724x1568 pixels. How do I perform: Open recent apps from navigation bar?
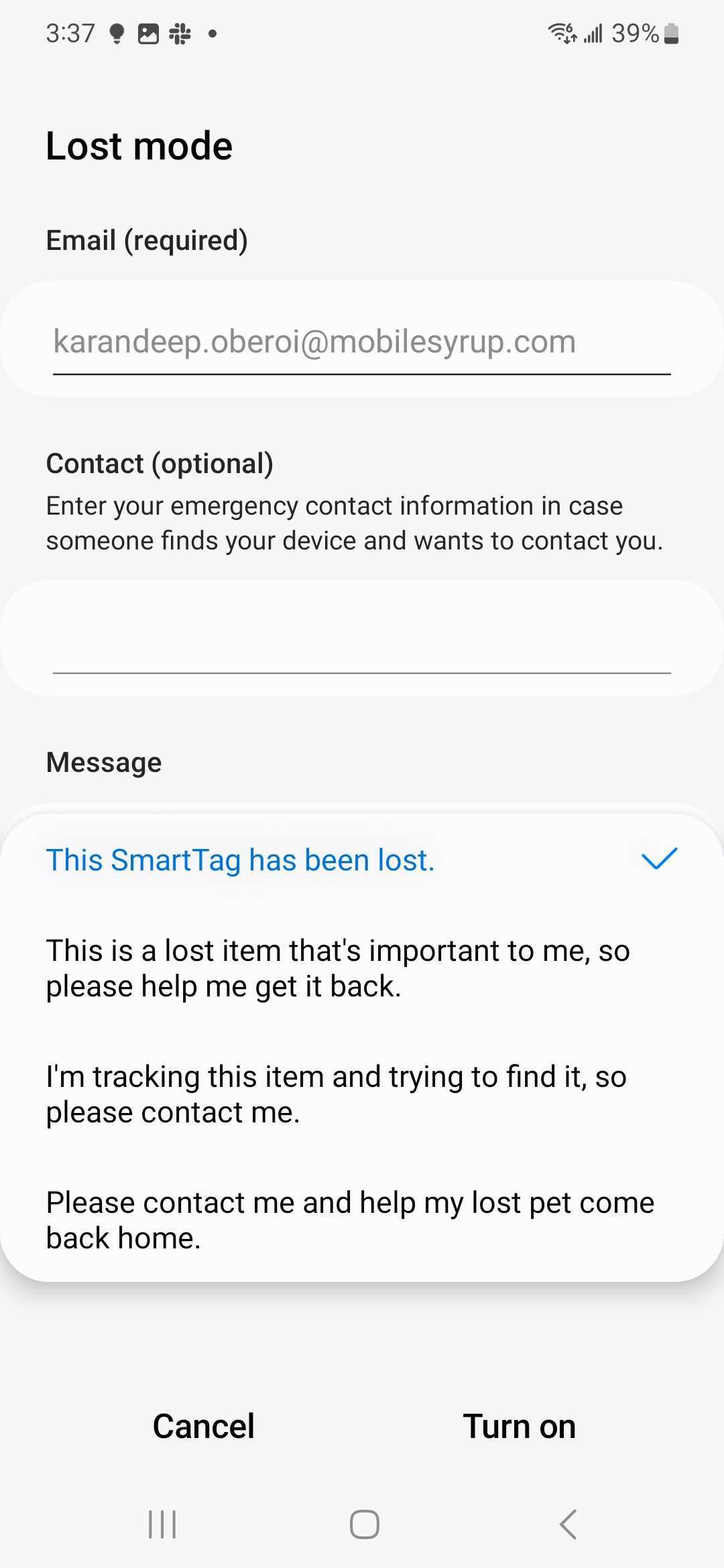162,1524
